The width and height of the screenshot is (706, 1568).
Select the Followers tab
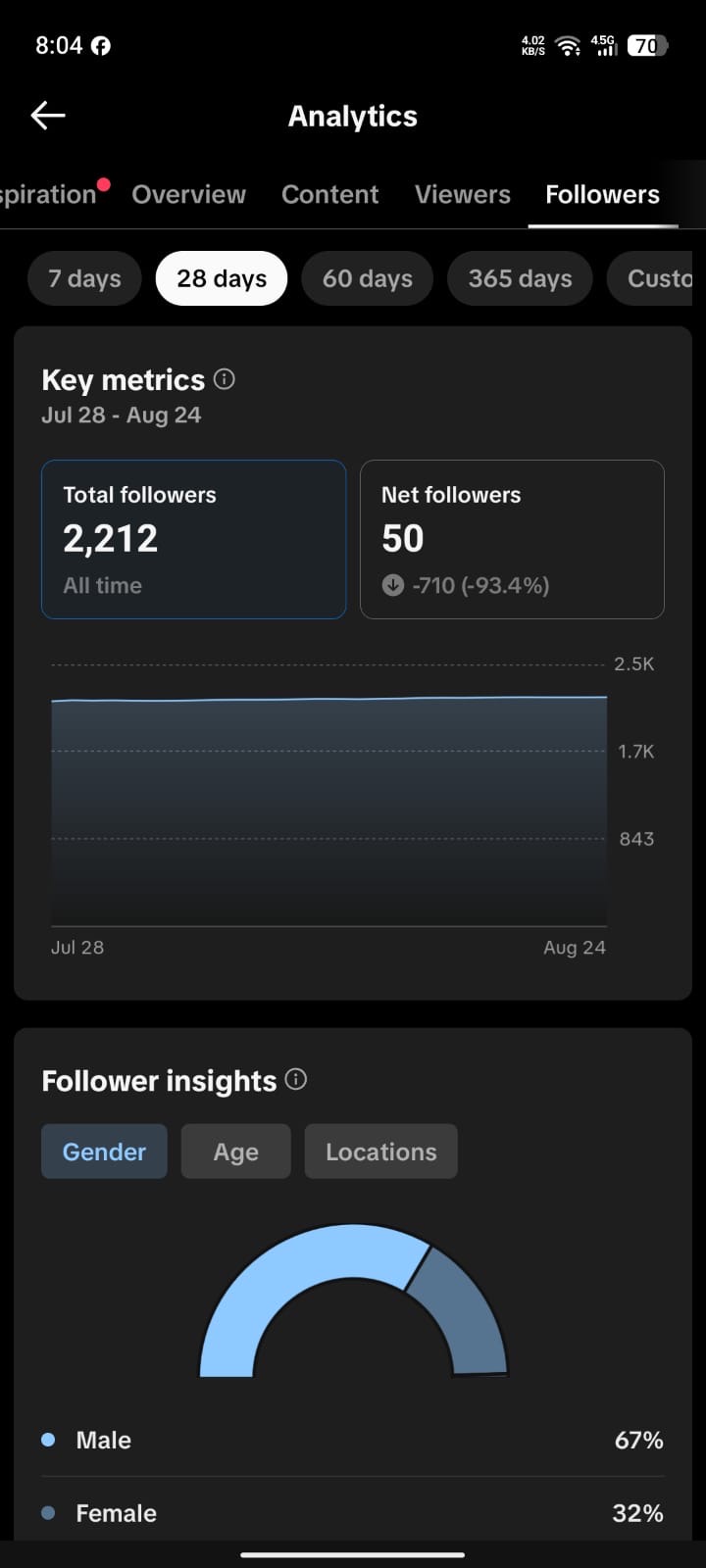pyautogui.click(x=602, y=194)
